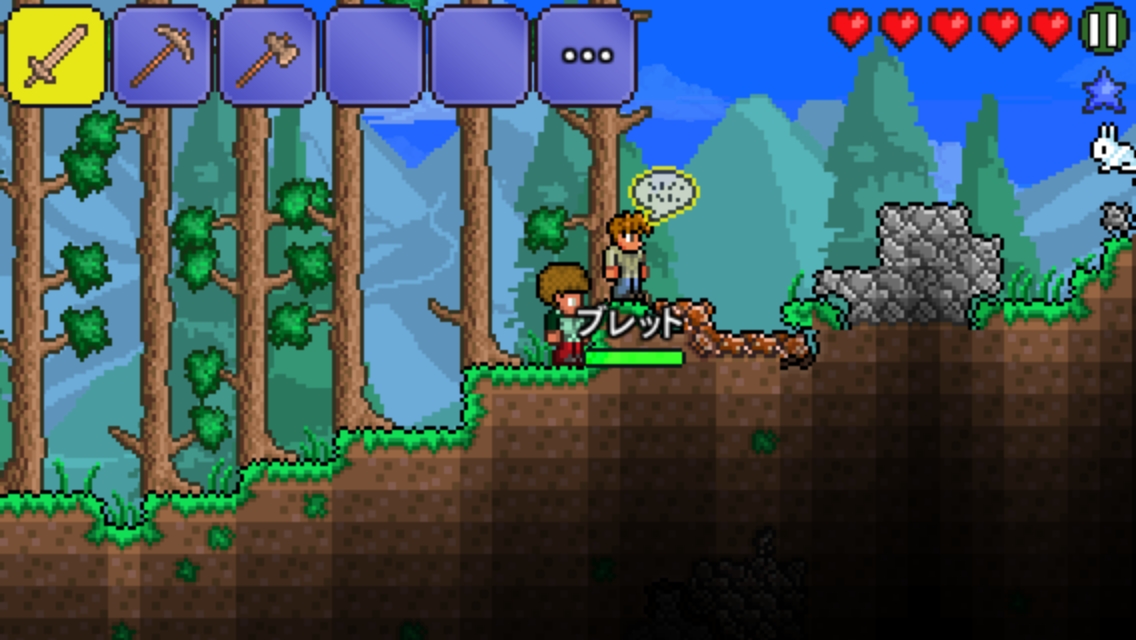
Task: Select the pickaxe hotbar slot
Action: 162,56
